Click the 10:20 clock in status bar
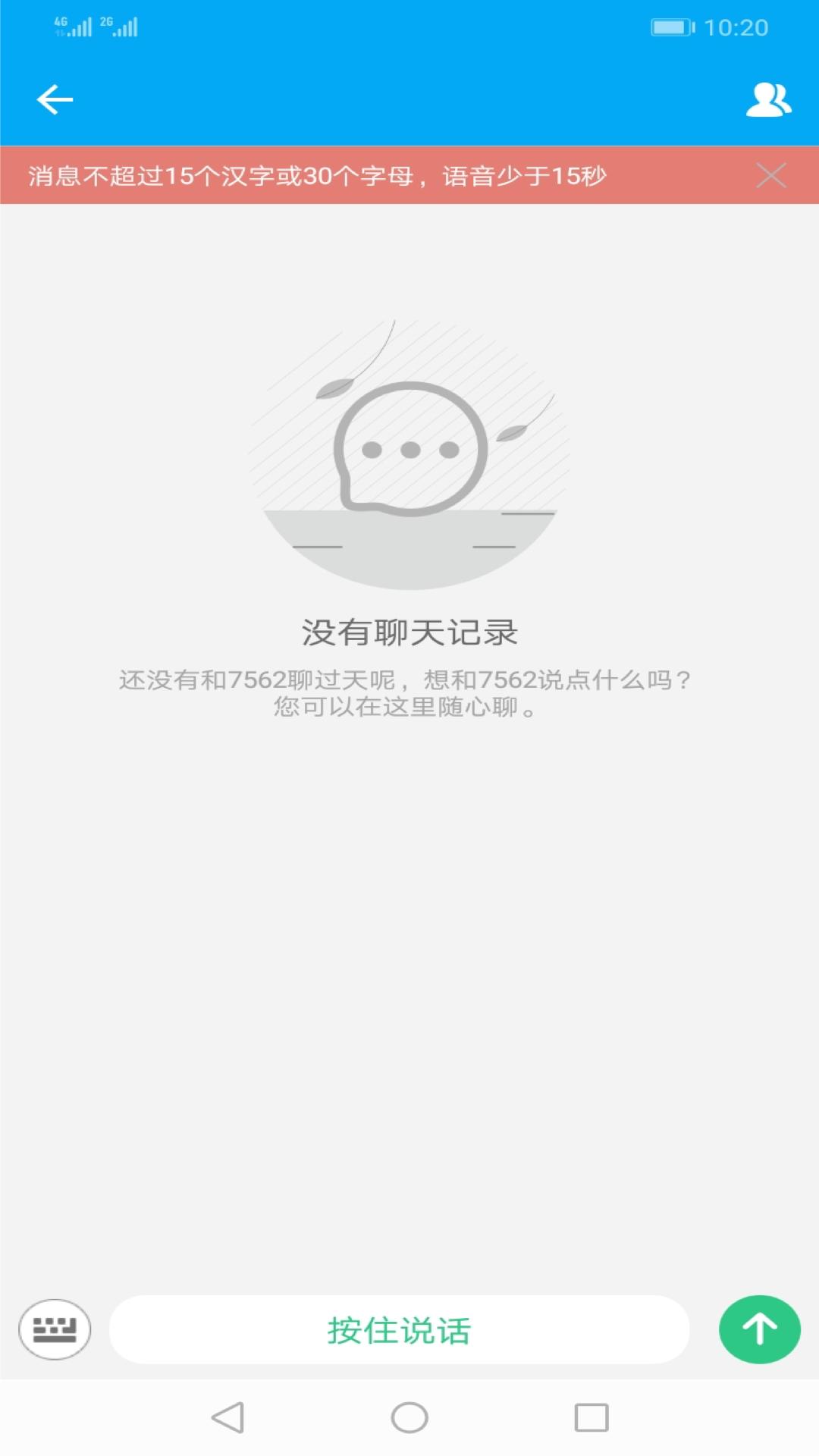 739,28
